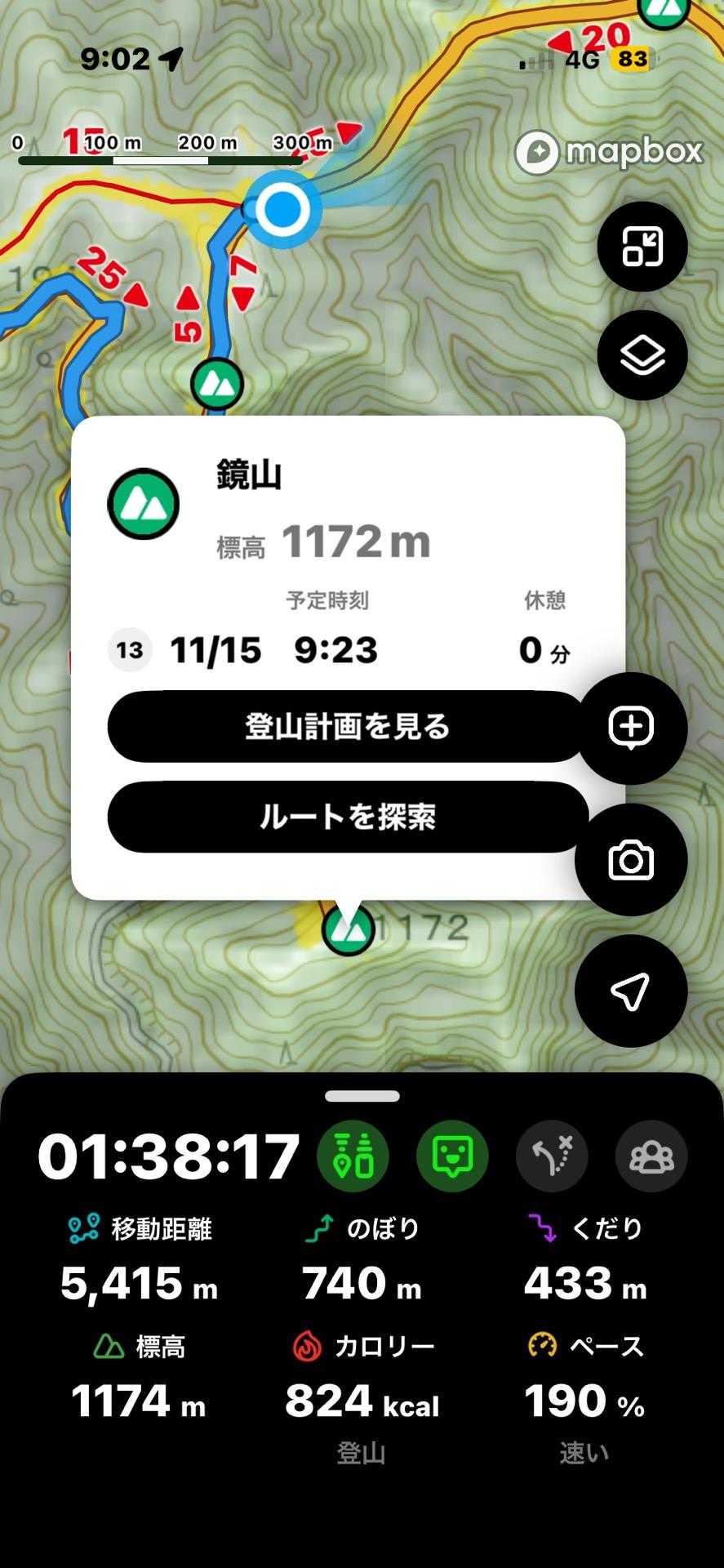Select the mountain marker below the 7 arrow

point(217,383)
